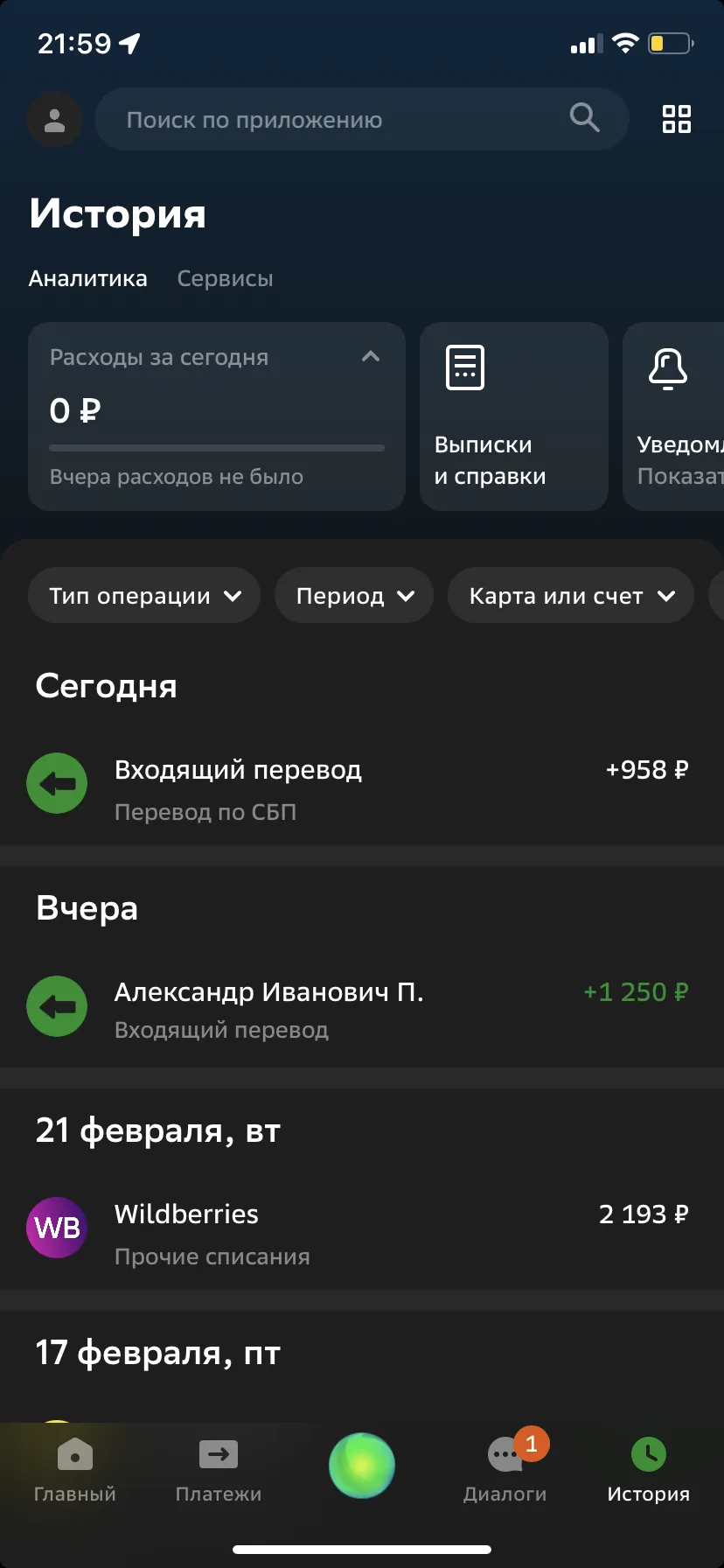Open Выписки и справки card

tap(514, 416)
